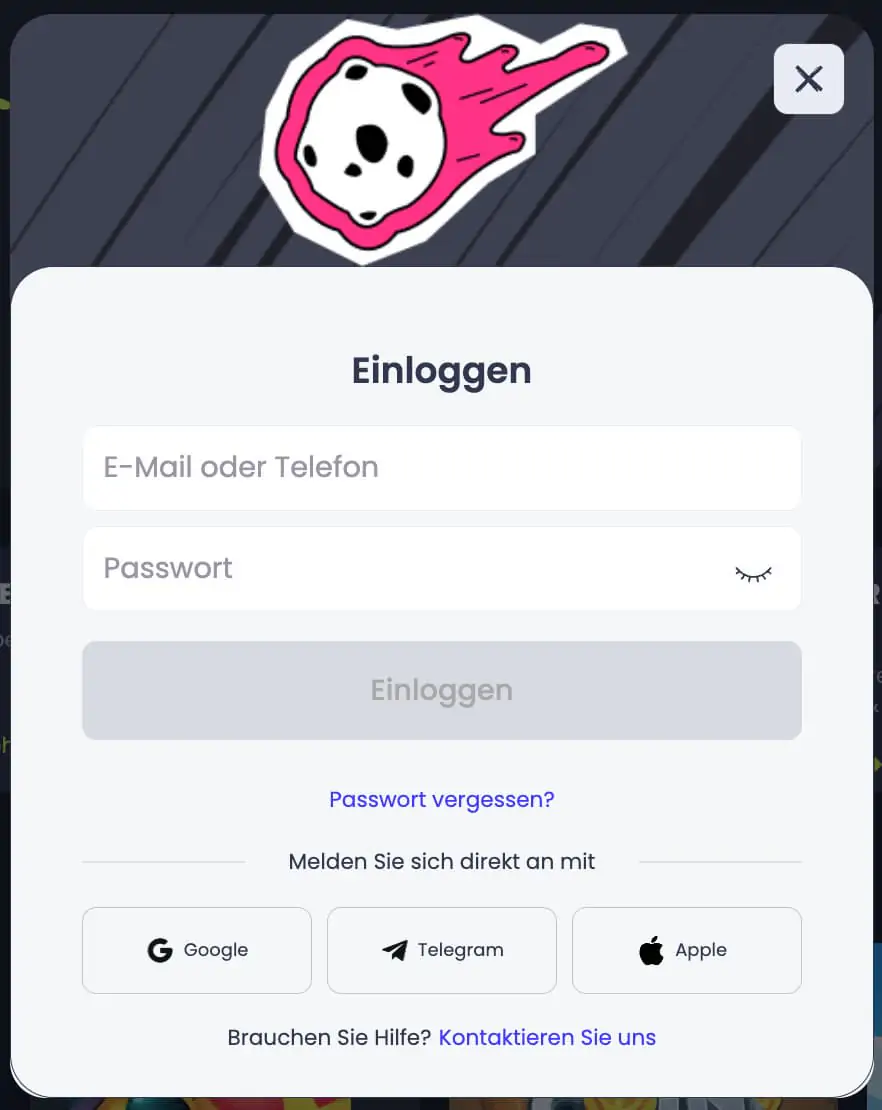Viewport: 882px width, 1110px height.
Task: Focus the E-Mail oder Telefon field
Action: pos(441,468)
